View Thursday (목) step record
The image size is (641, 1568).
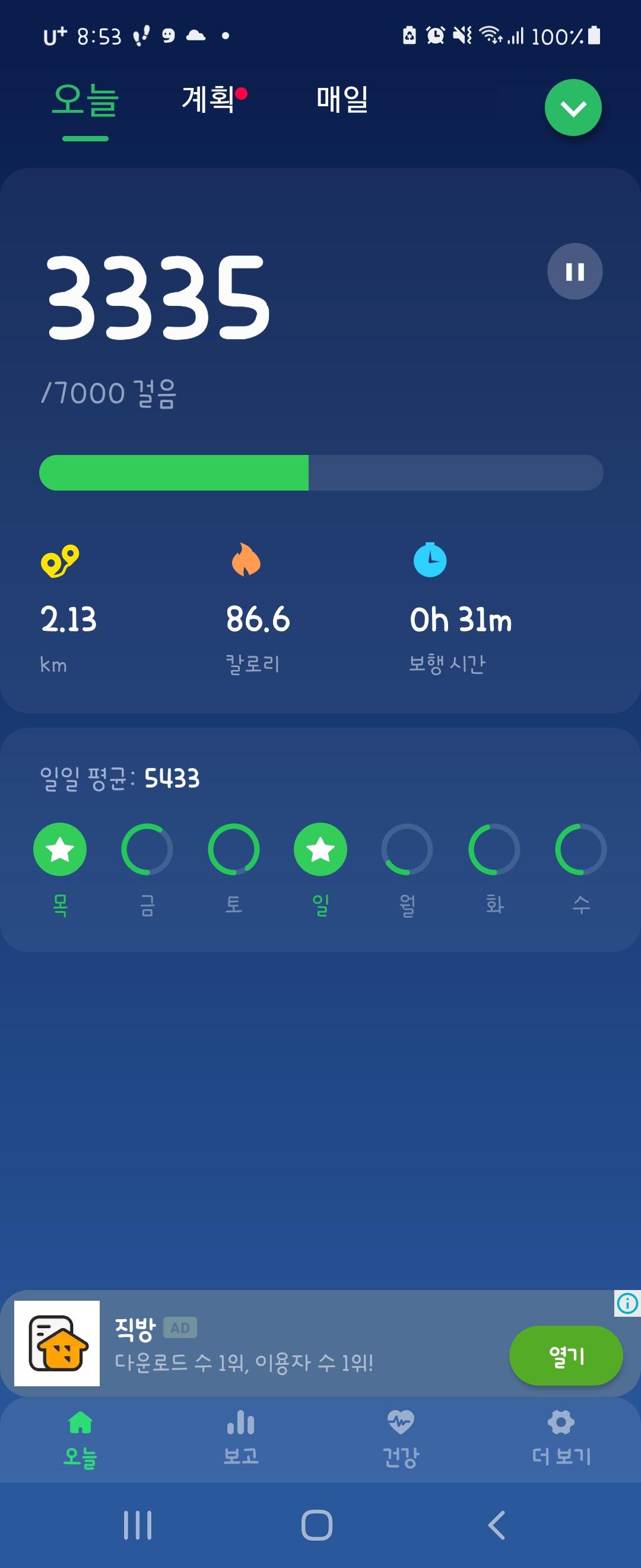59,849
